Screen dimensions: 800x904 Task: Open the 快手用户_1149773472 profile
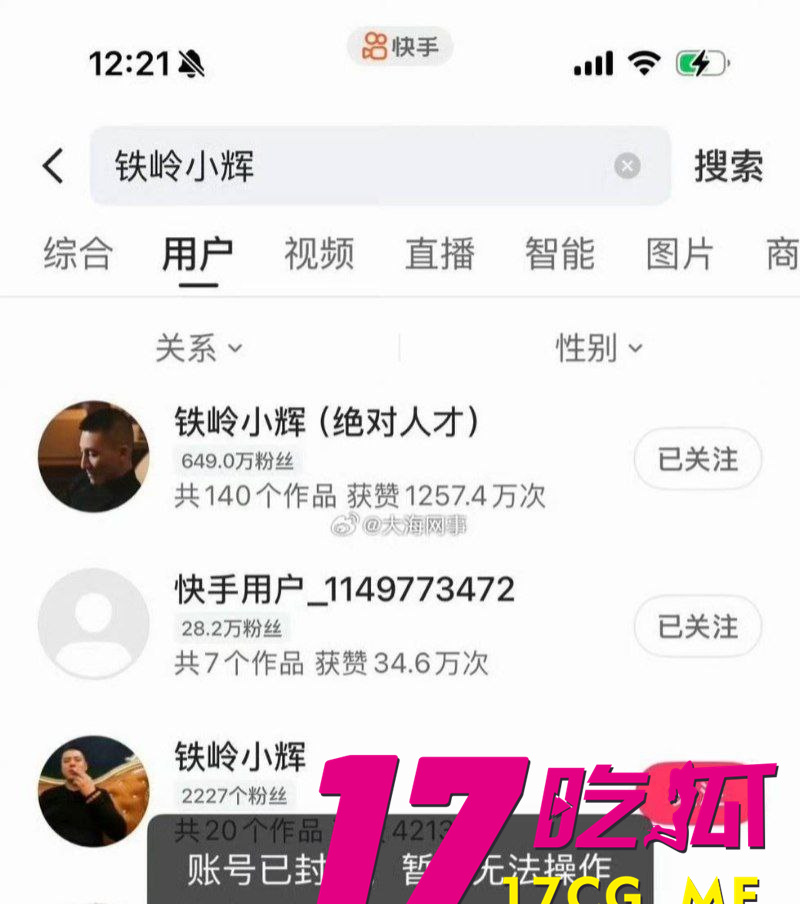(344, 590)
